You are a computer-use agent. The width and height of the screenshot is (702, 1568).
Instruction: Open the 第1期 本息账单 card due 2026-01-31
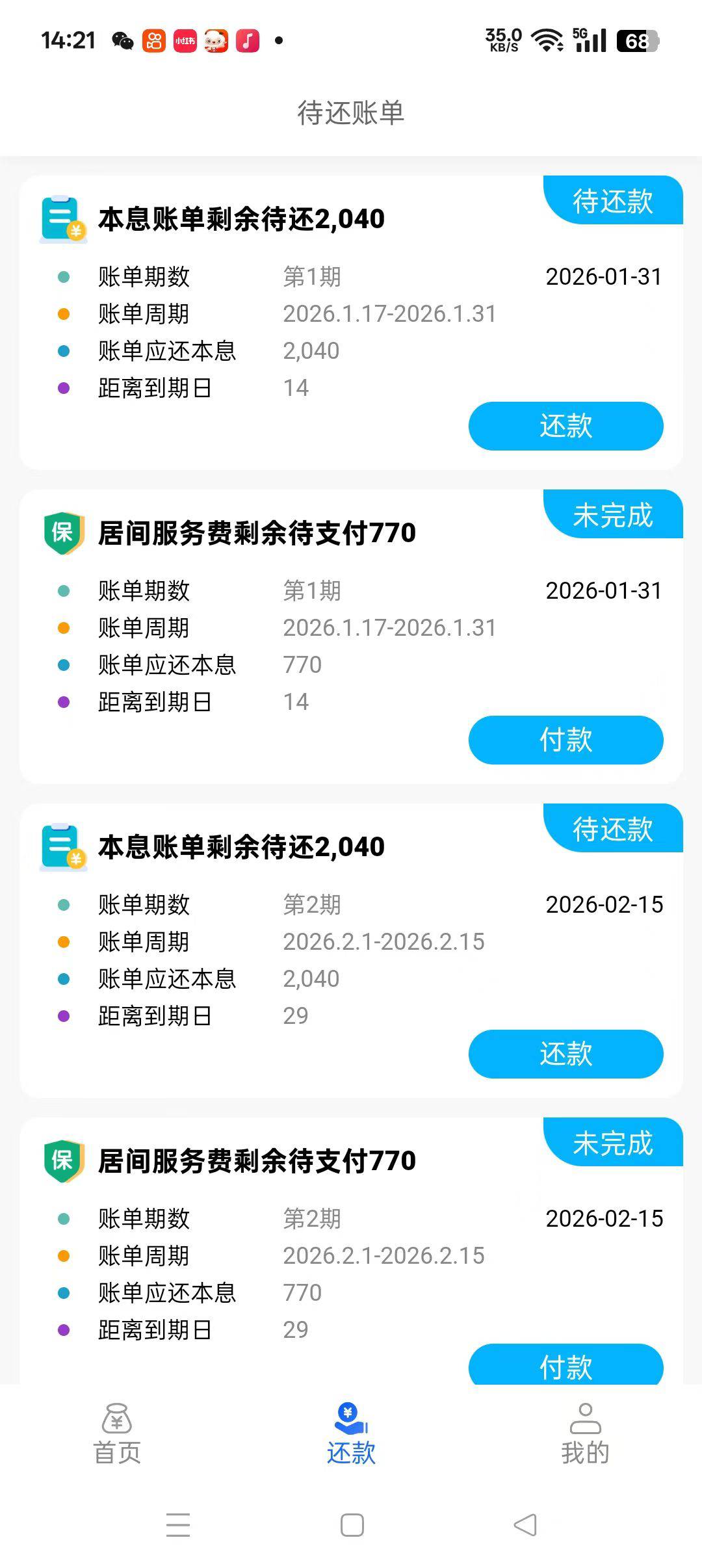tap(351, 322)
